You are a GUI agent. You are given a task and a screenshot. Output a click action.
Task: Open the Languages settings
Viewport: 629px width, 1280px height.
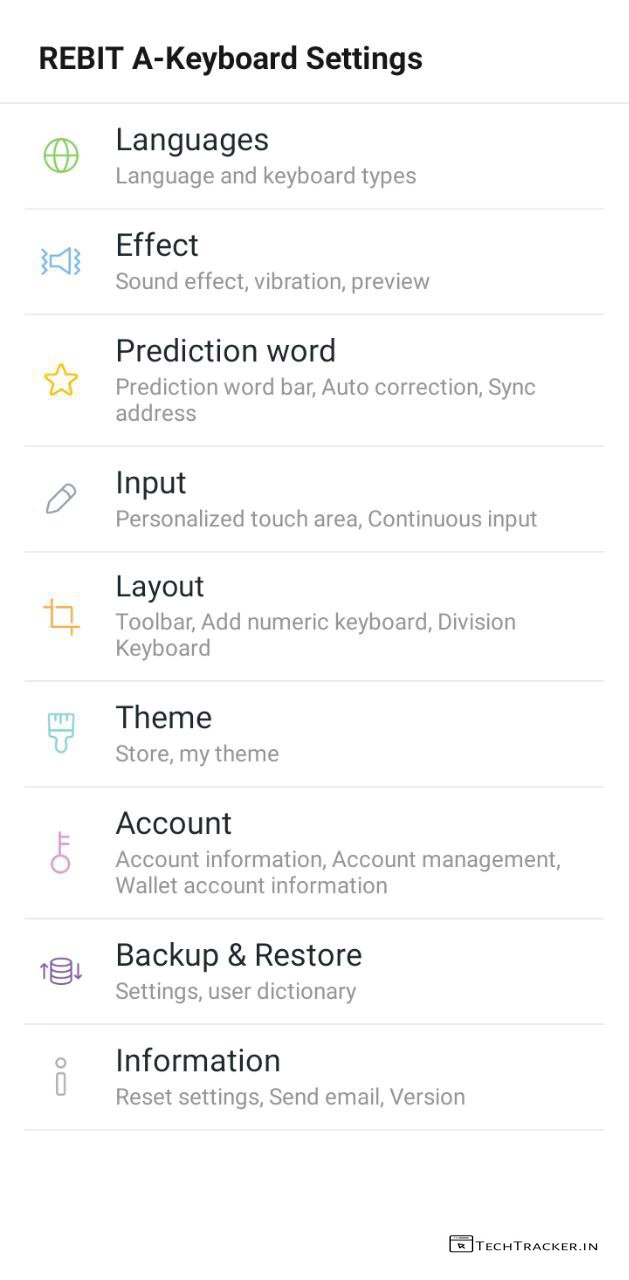click(x=314, y=157)
